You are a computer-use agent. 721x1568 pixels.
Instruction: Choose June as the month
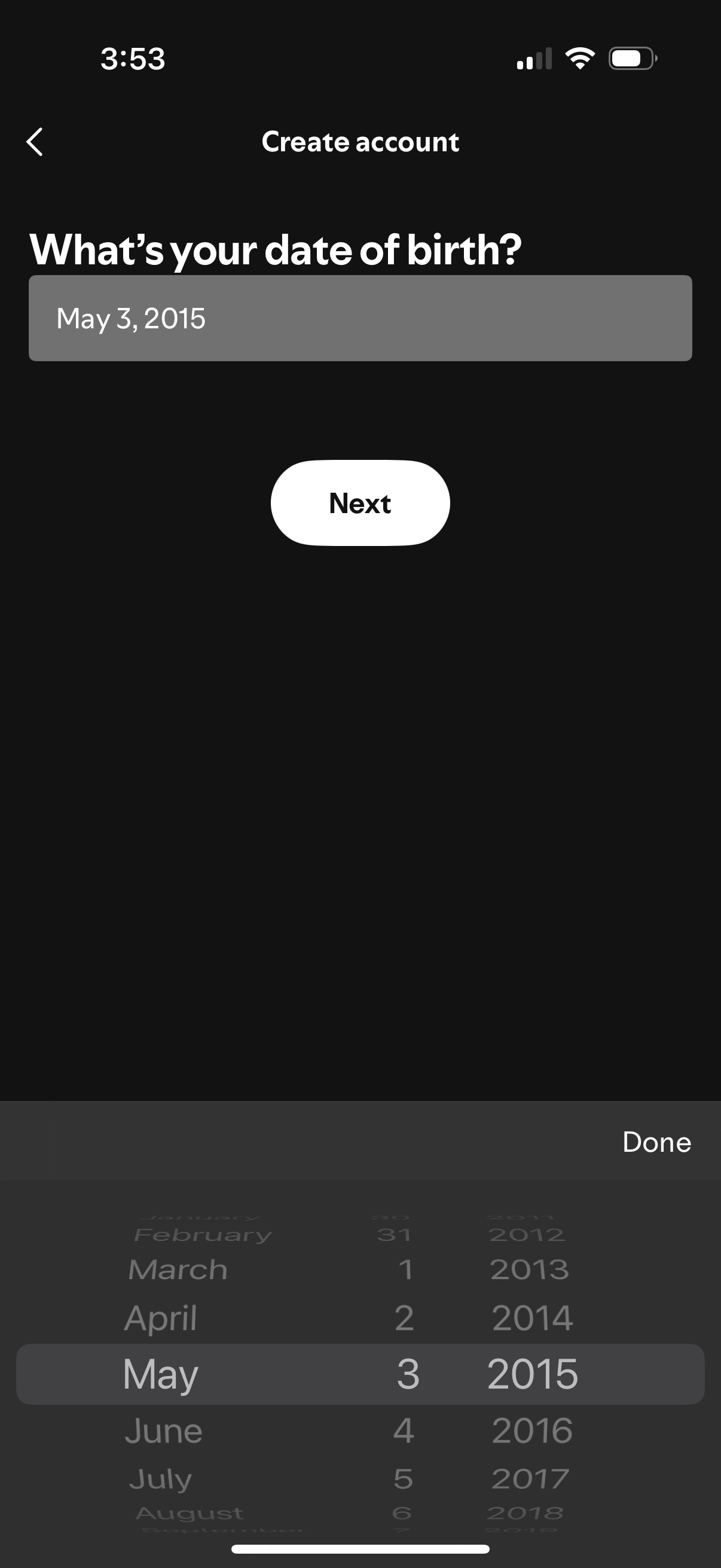pos(164,1430)
